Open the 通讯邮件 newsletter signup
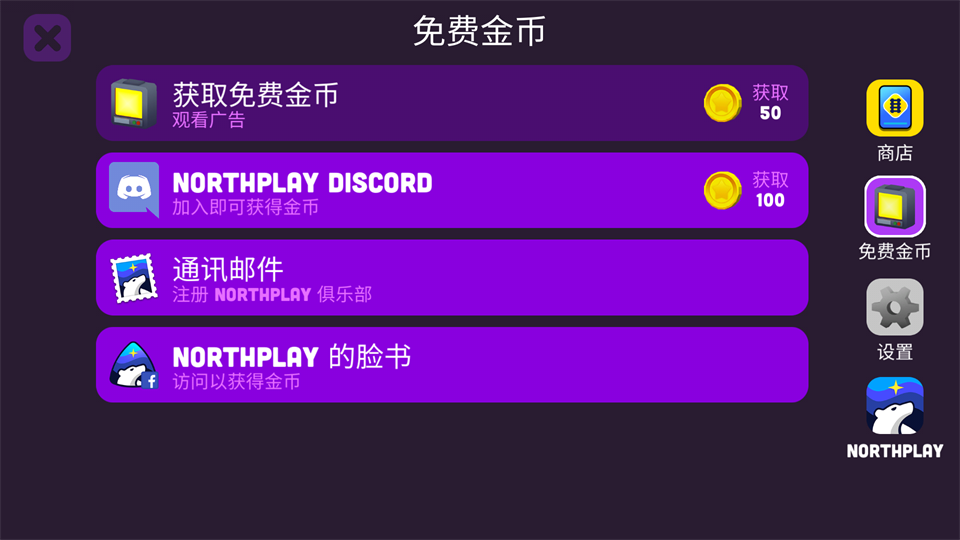This screenshot has height=540, width=960. pos(451,277)
